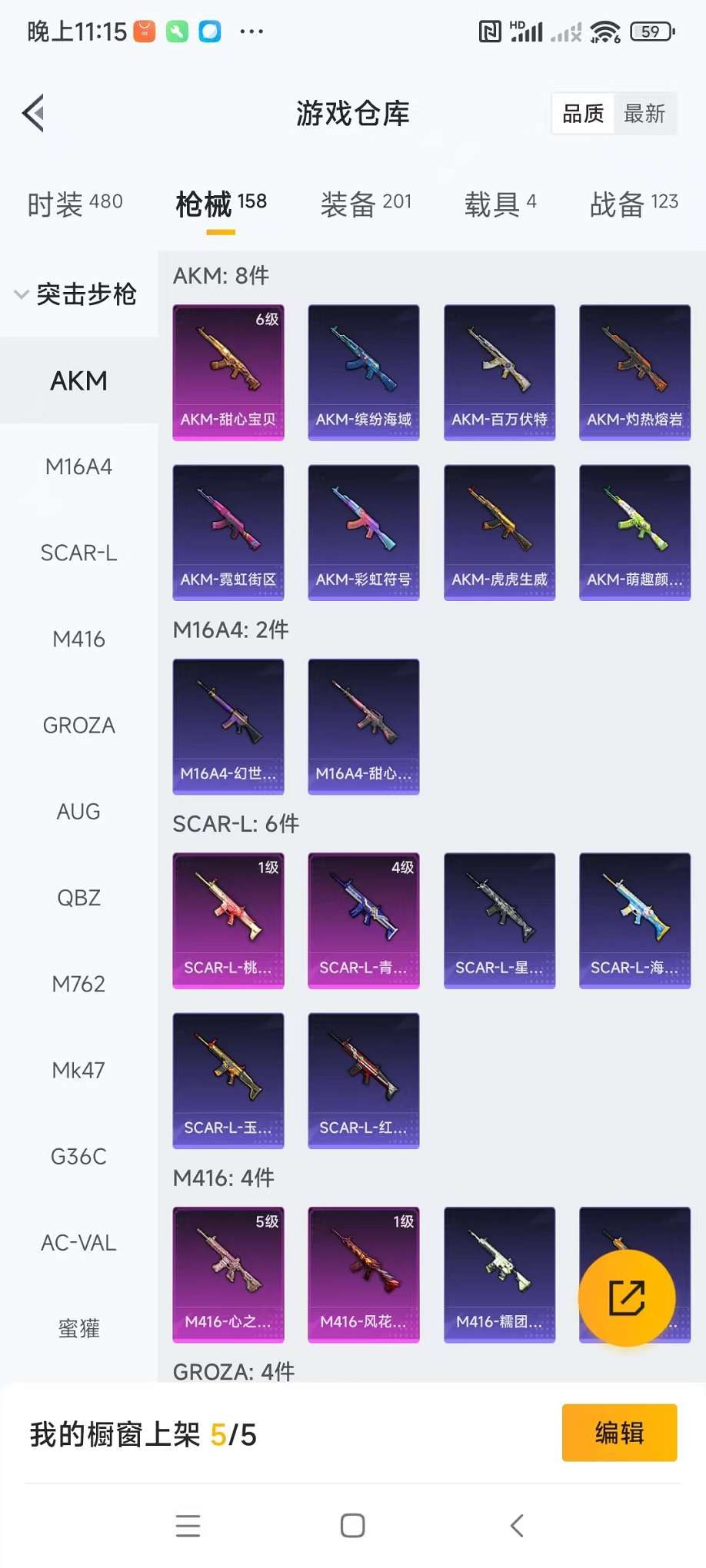The image size is (706, 1568).
Task: Jump to M762 in the sidebar
Action: [x=78, y=984]
